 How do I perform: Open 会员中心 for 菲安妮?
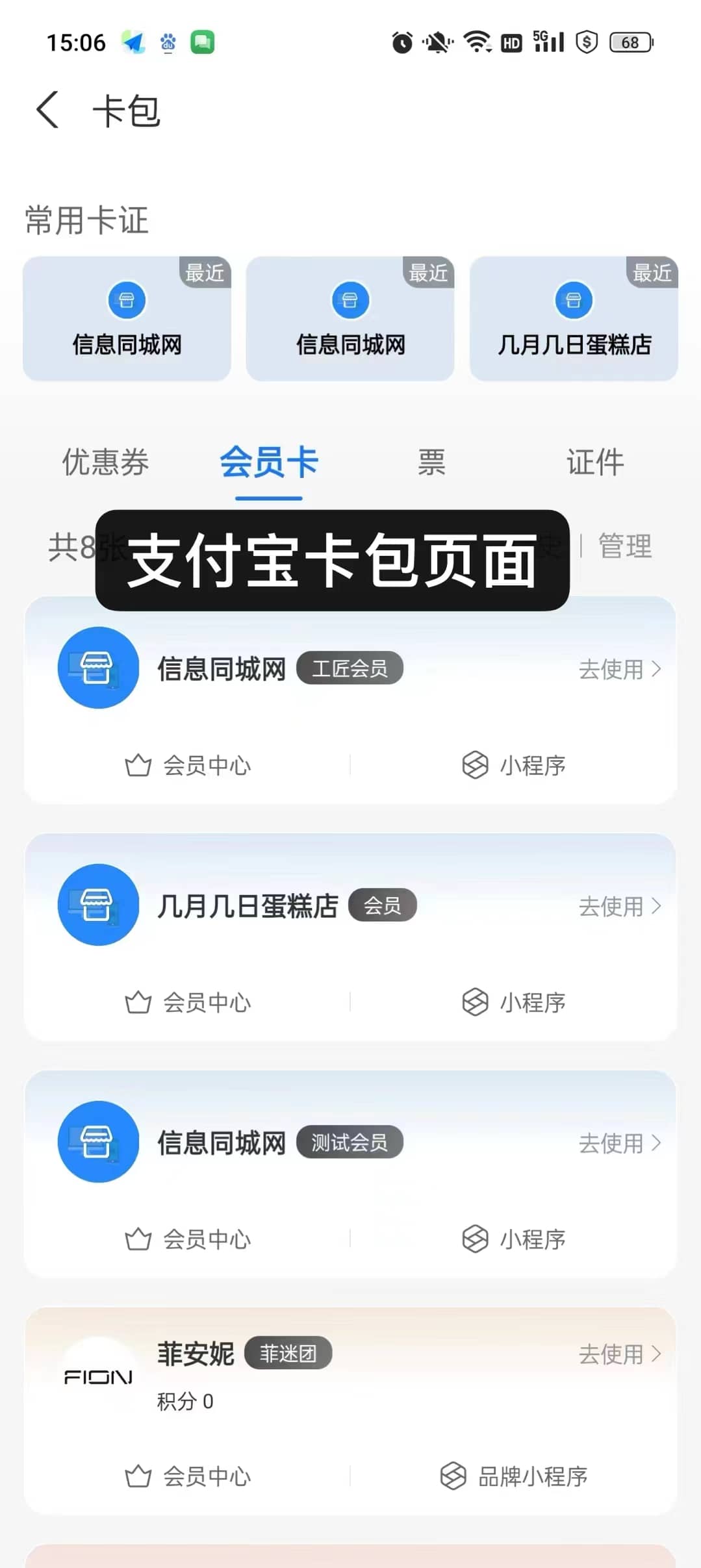[188, 1476]
